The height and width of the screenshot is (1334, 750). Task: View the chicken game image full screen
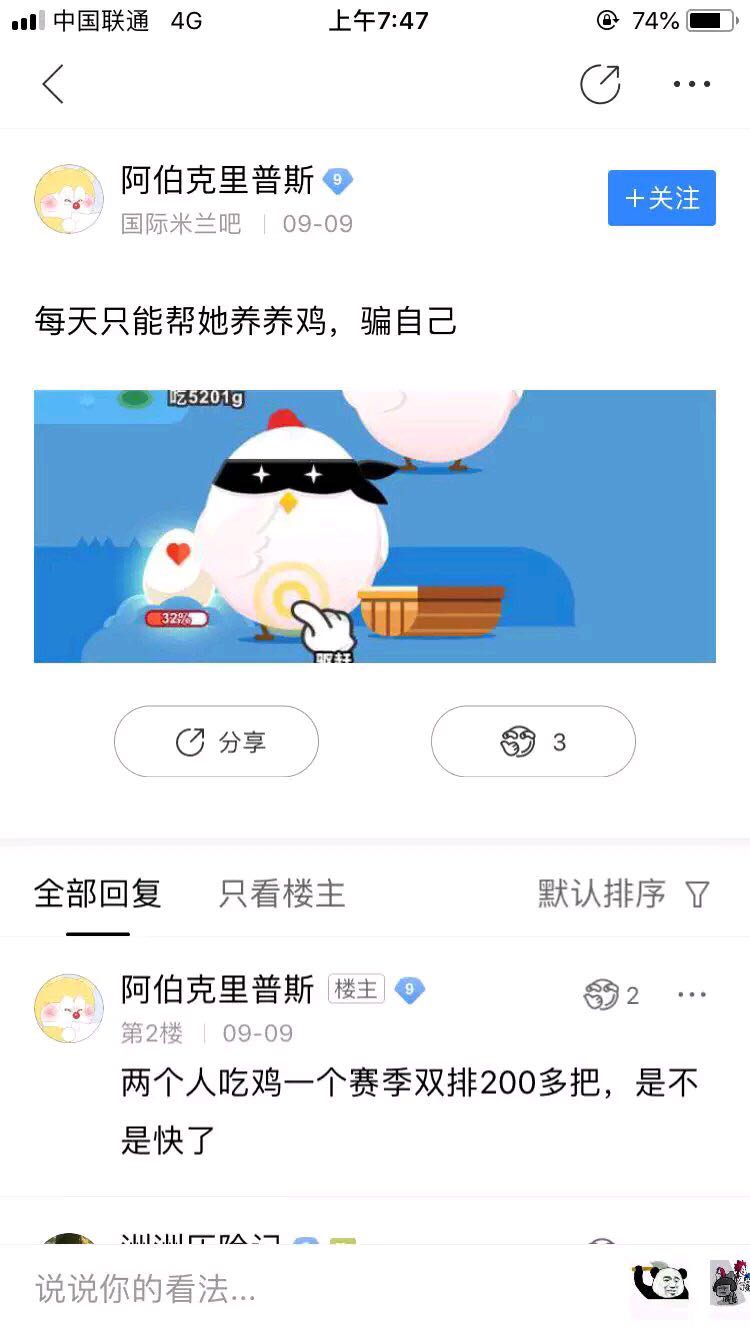[x=375, y=526]
